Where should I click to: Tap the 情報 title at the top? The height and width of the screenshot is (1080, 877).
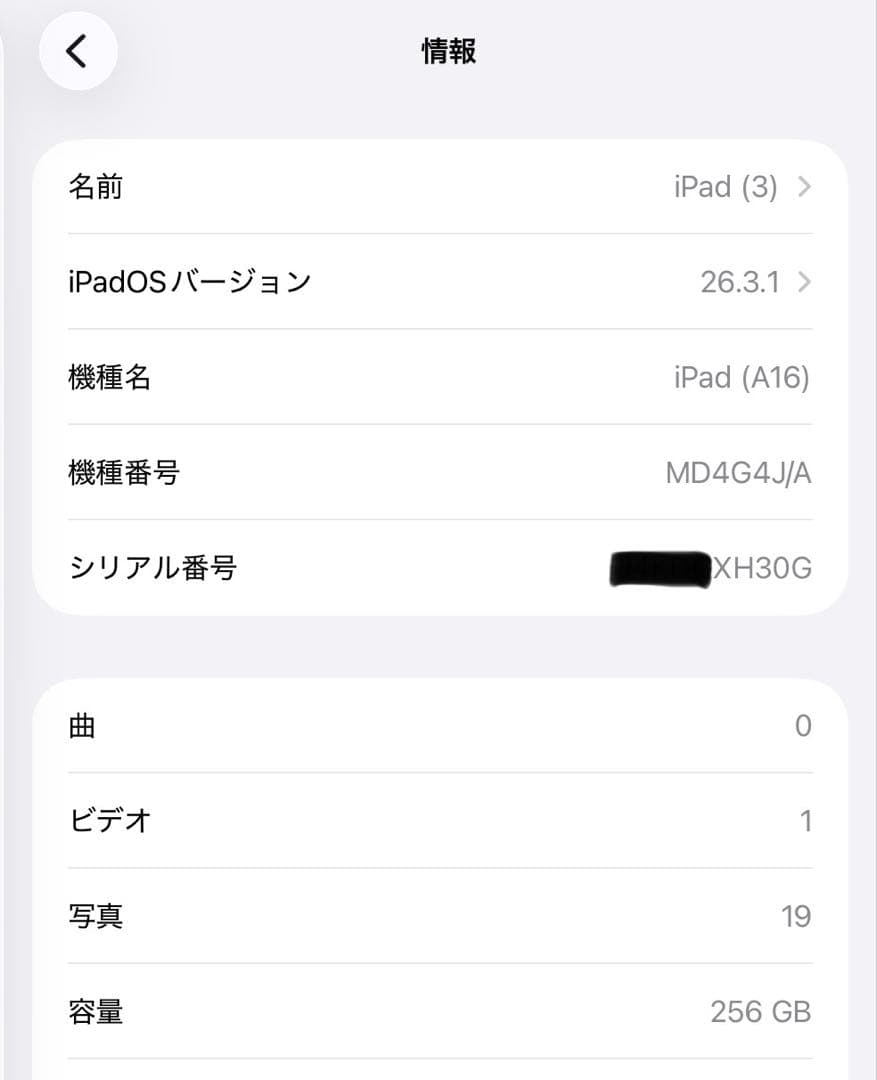pyautogui.click(x=447, y=50)
